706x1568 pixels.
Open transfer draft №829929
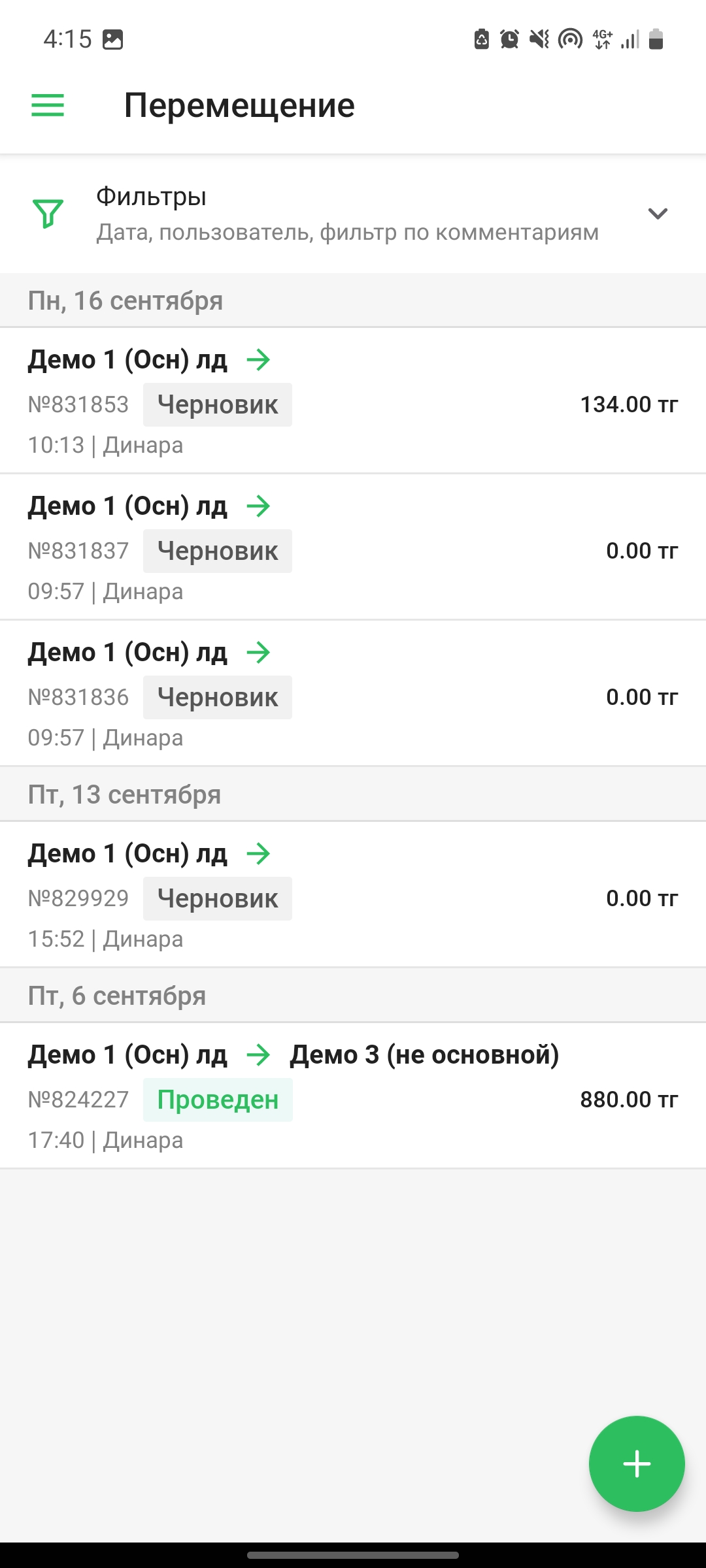[353, 895]
